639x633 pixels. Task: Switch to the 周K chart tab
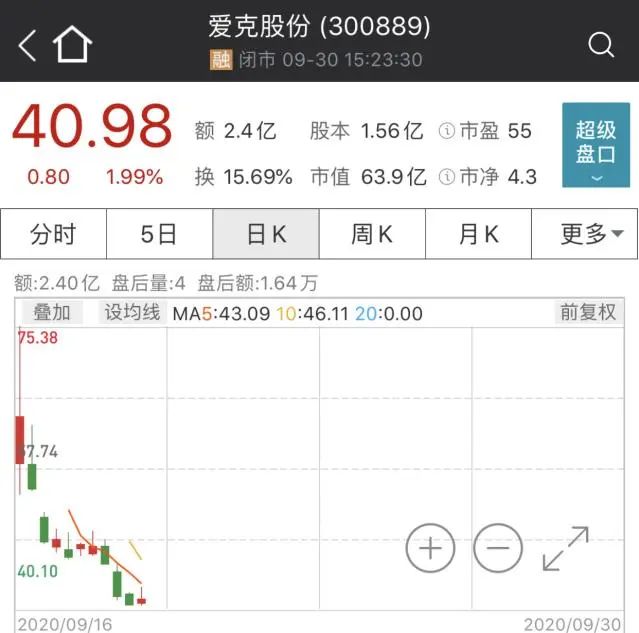pyautogui.click(x=372, y=234)
